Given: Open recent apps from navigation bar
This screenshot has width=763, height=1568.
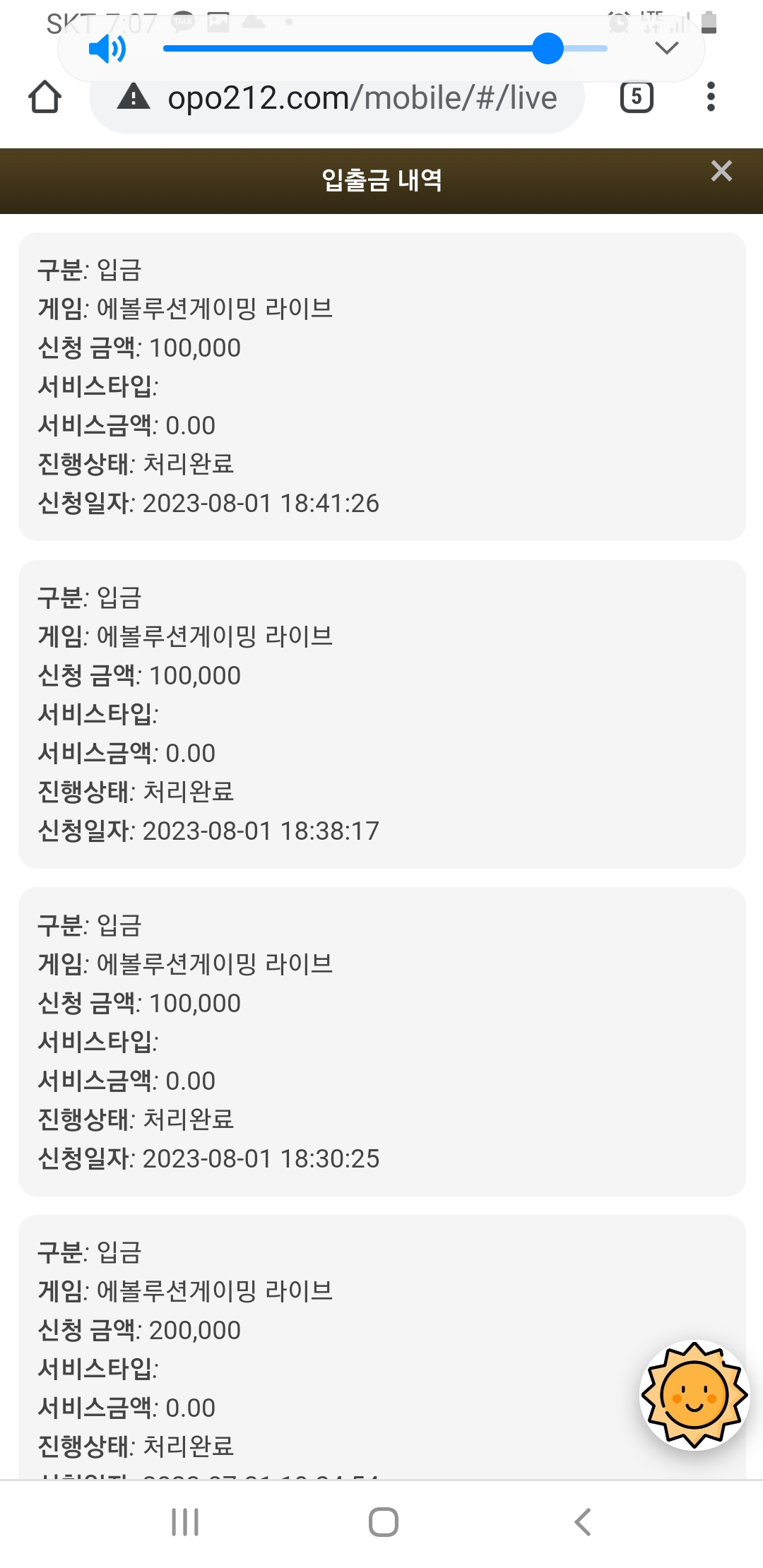Looking at the screenshot, I should pyautogui.click(x=185, y=1522).
